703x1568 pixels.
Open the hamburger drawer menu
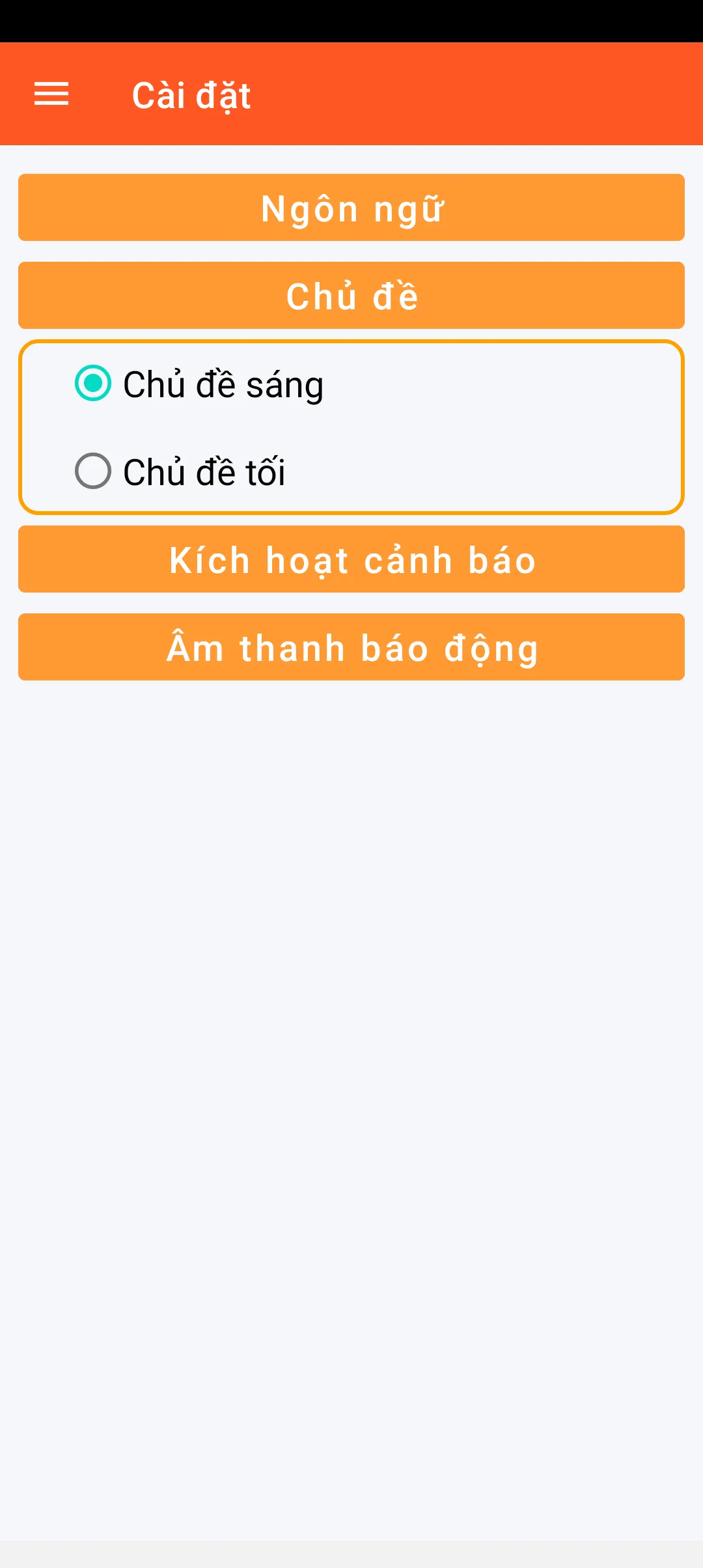point(51,94)
